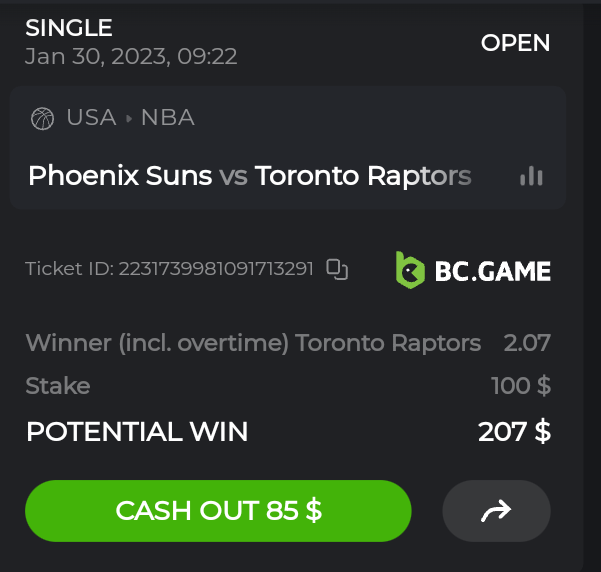This screenshot has width=601, height=572.
Task: Open match statistics for Suns vs Raptors
Action: pos(531,177)
